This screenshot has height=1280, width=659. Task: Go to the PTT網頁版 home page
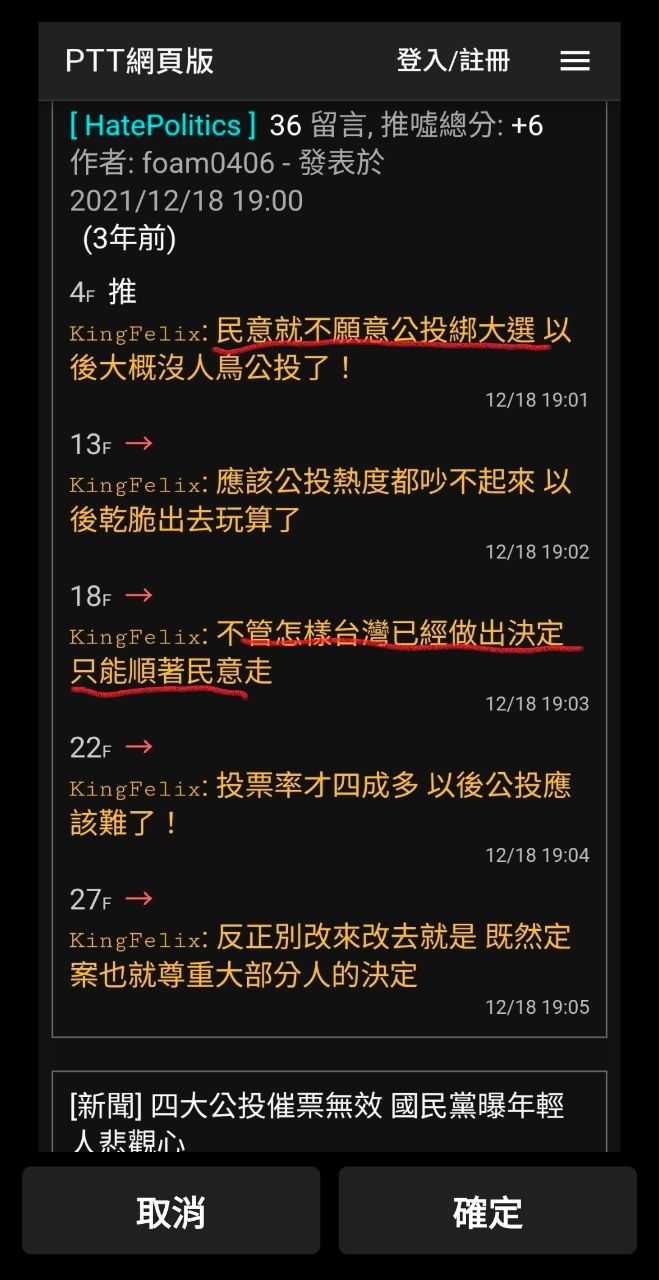pos(139,61)
